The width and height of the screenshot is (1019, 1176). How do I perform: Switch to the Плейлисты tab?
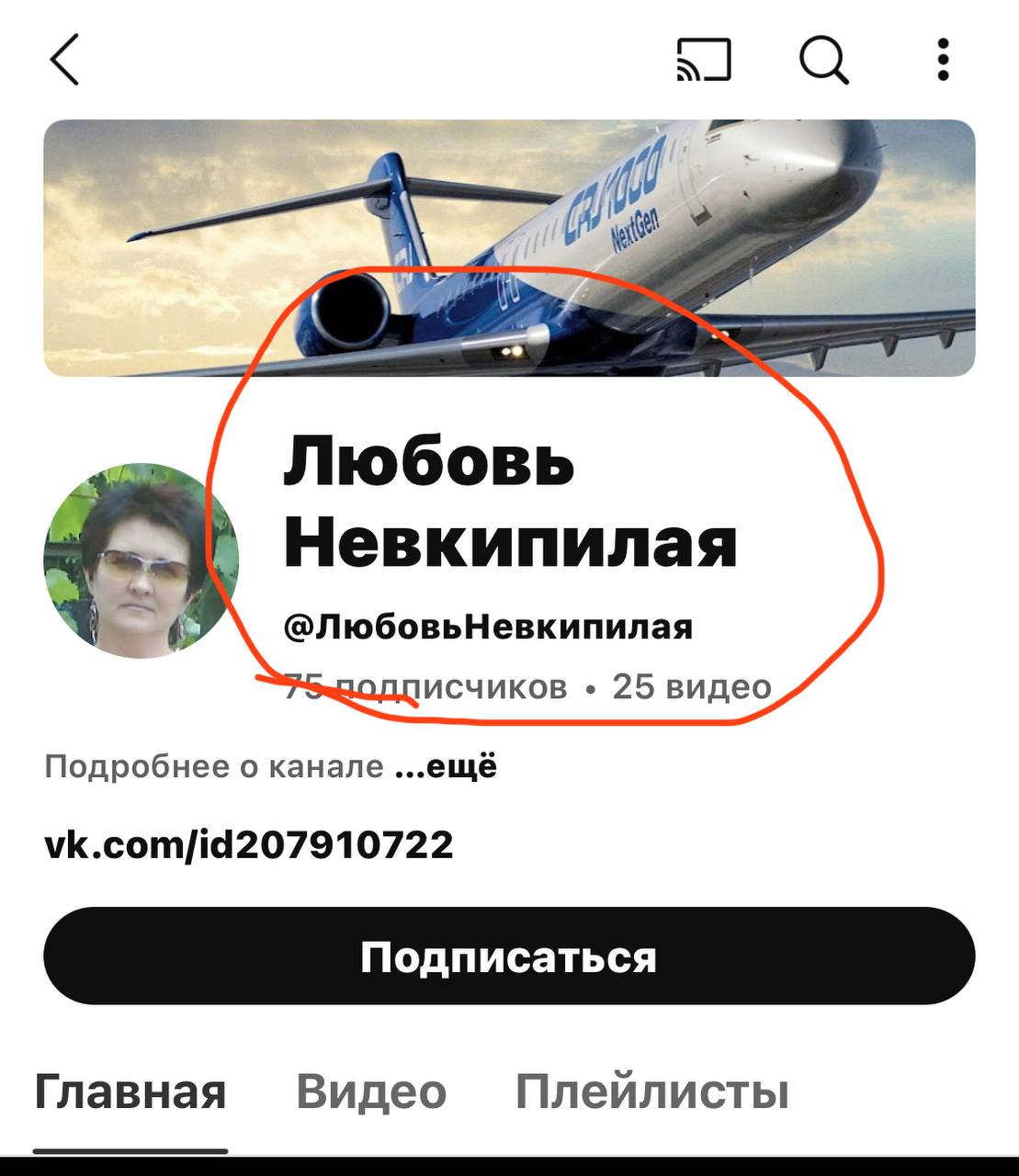[651, 1092]
